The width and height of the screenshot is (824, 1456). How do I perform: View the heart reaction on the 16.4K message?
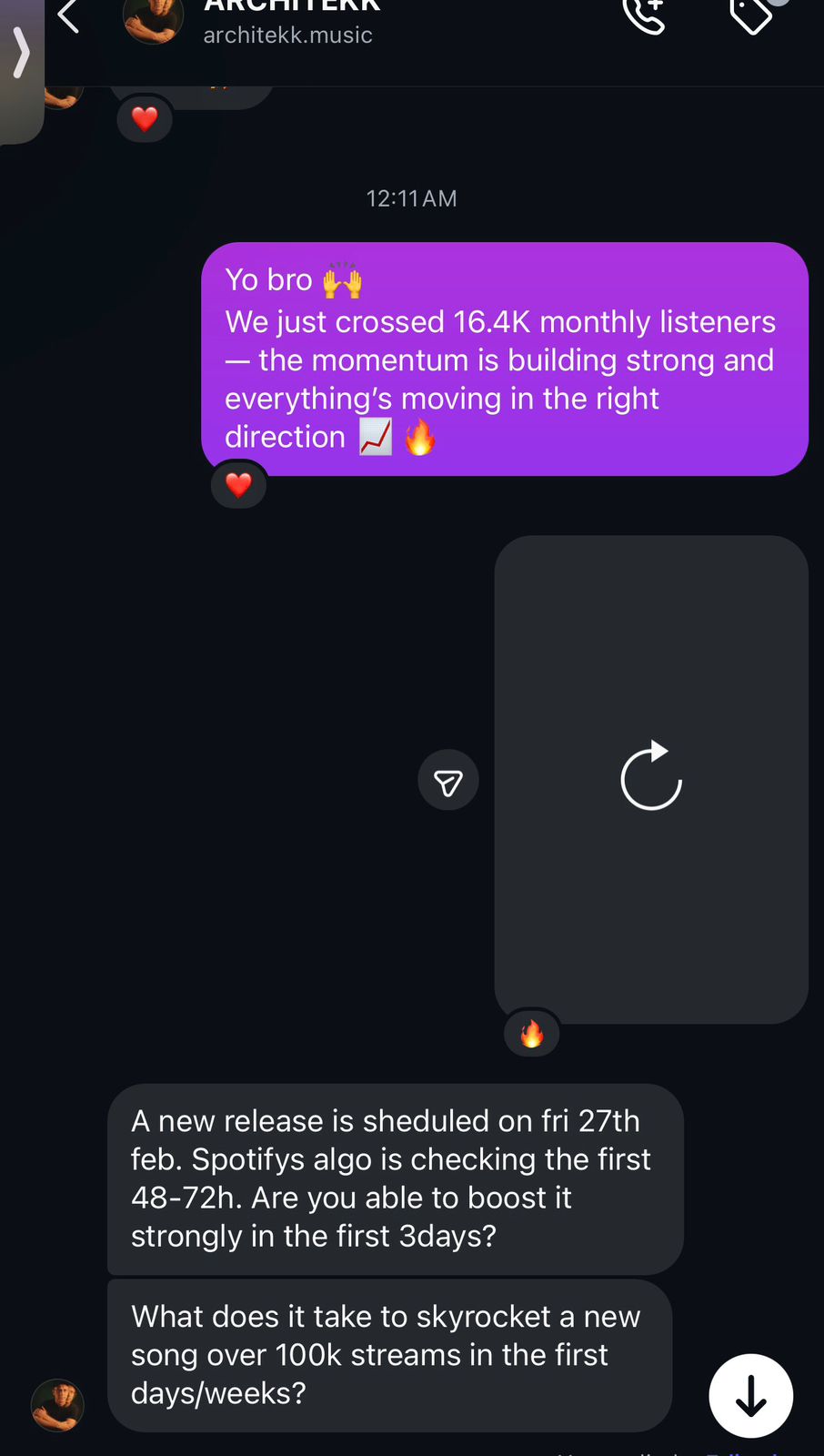click(238, 485)
